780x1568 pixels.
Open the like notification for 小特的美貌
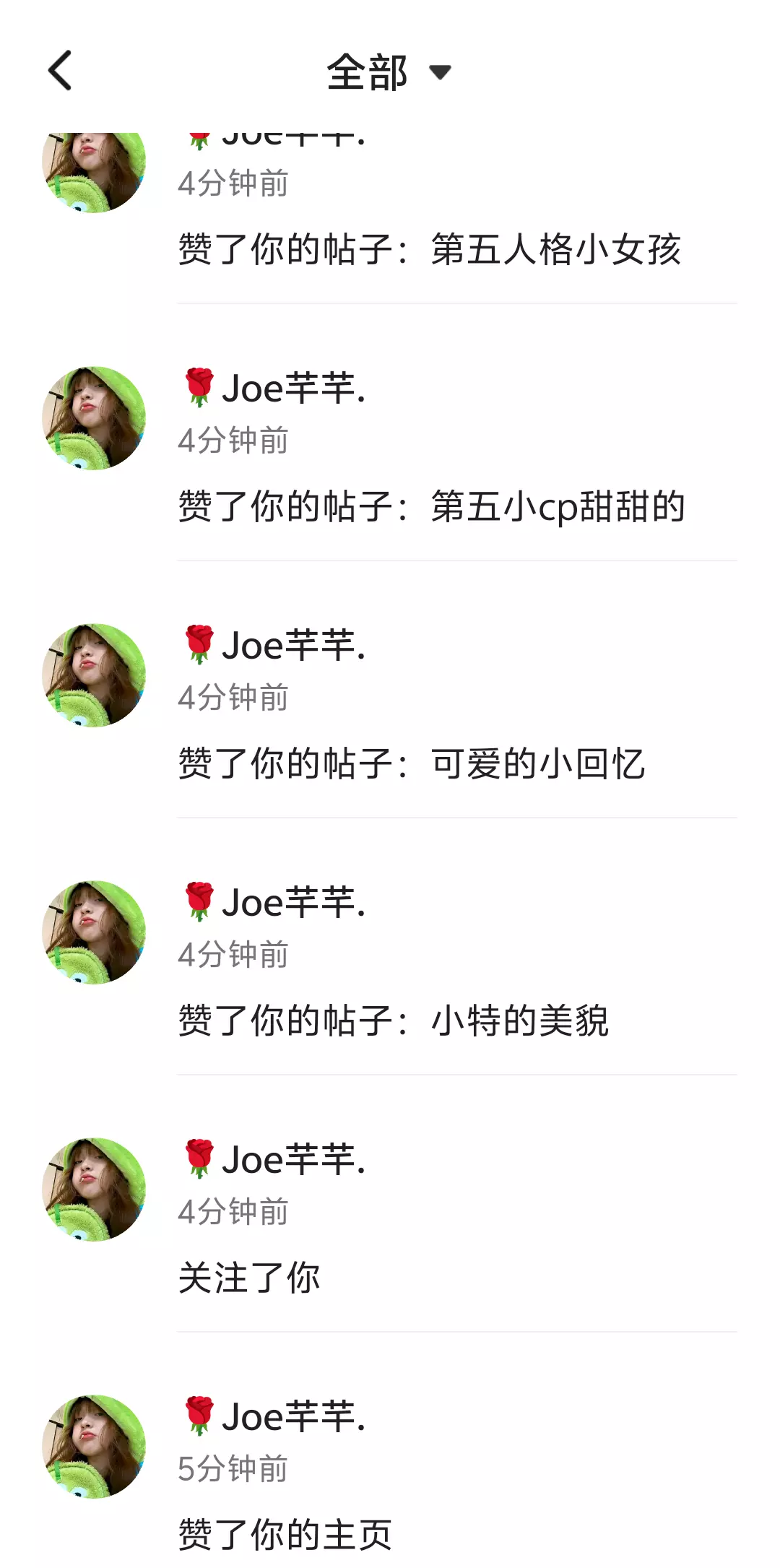click(x=394, y=1020)
